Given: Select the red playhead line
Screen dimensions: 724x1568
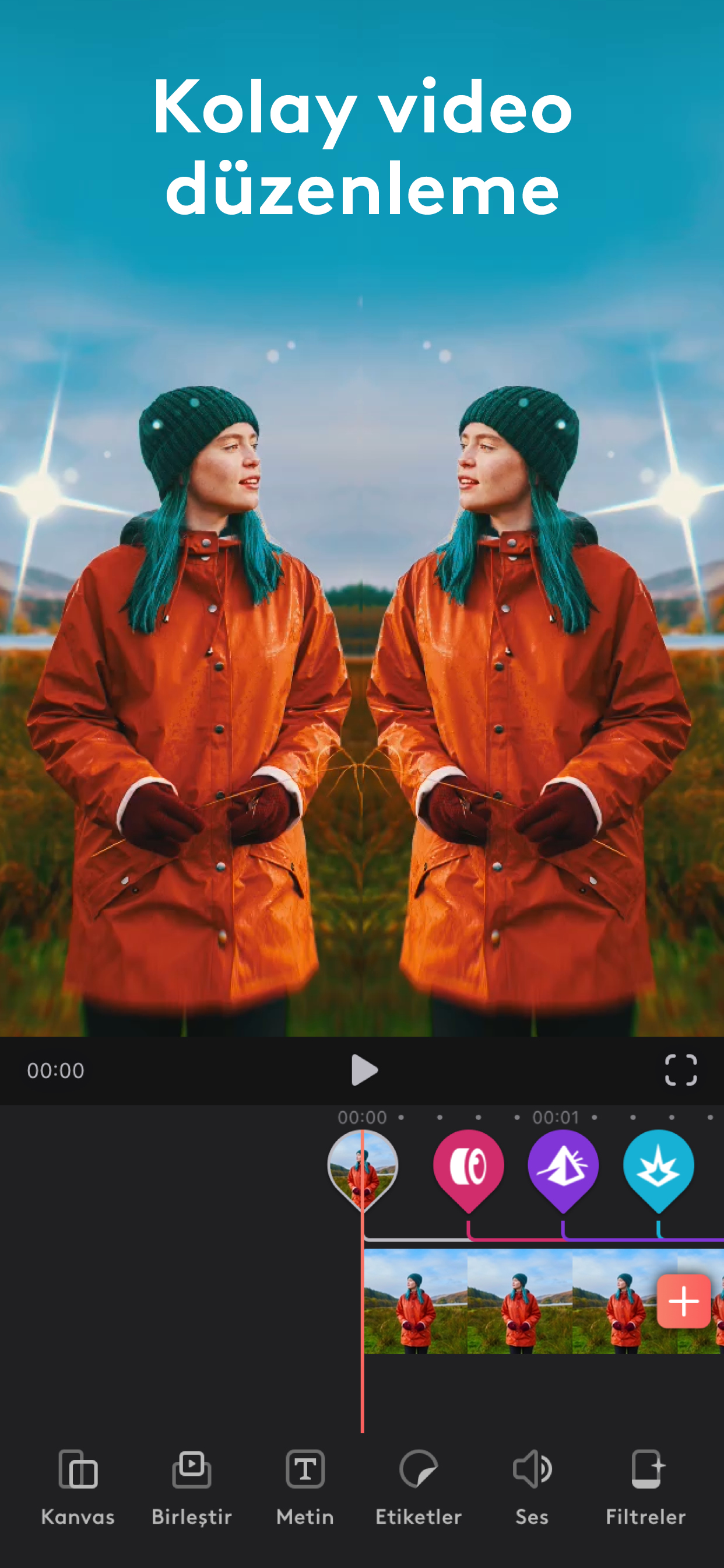Looking at the screenshot, I should coord(363,1370).
